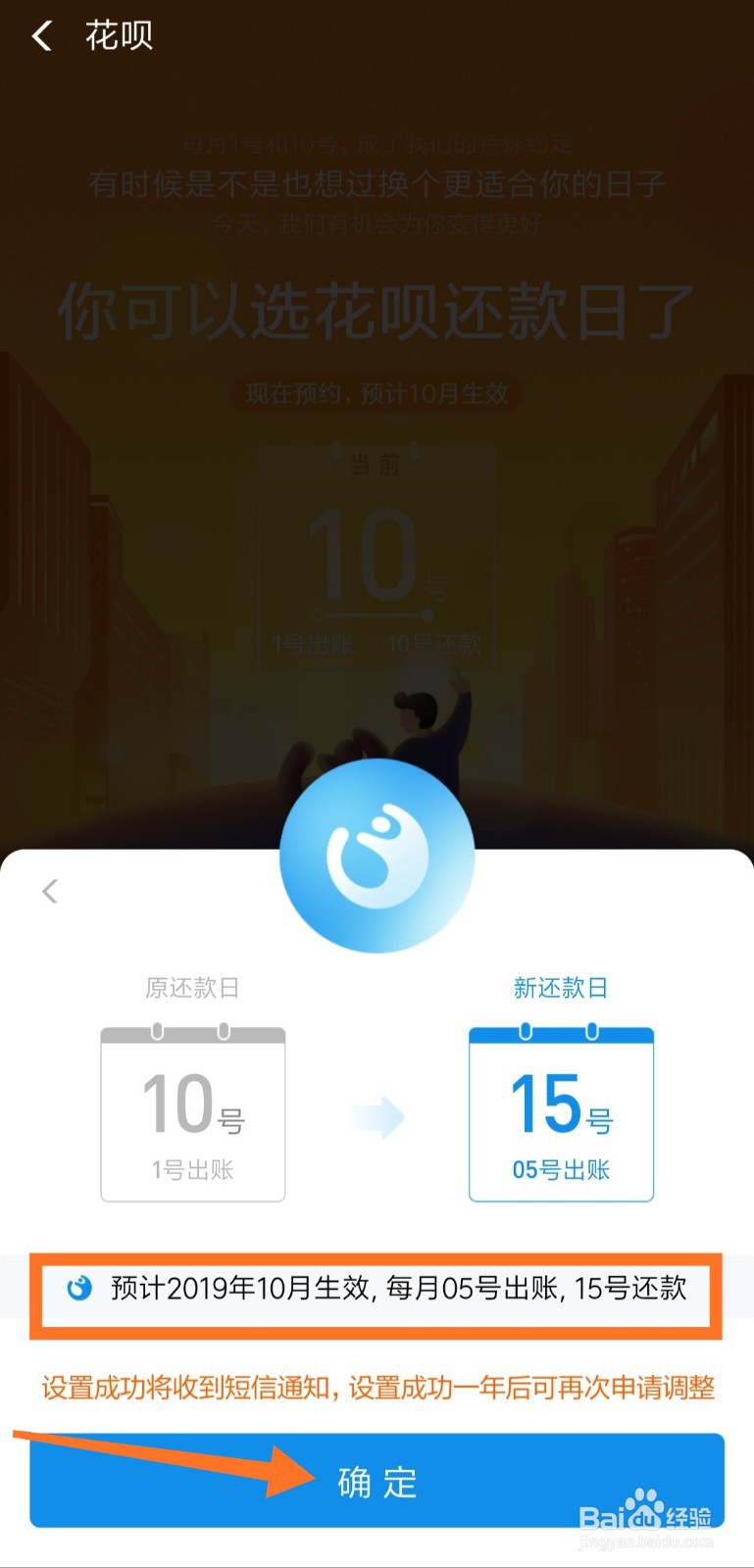This screenshot has width=754, height=1568.
Task: Open the 现在预约，预计10月生效 banner
Action: coord(377,396)
